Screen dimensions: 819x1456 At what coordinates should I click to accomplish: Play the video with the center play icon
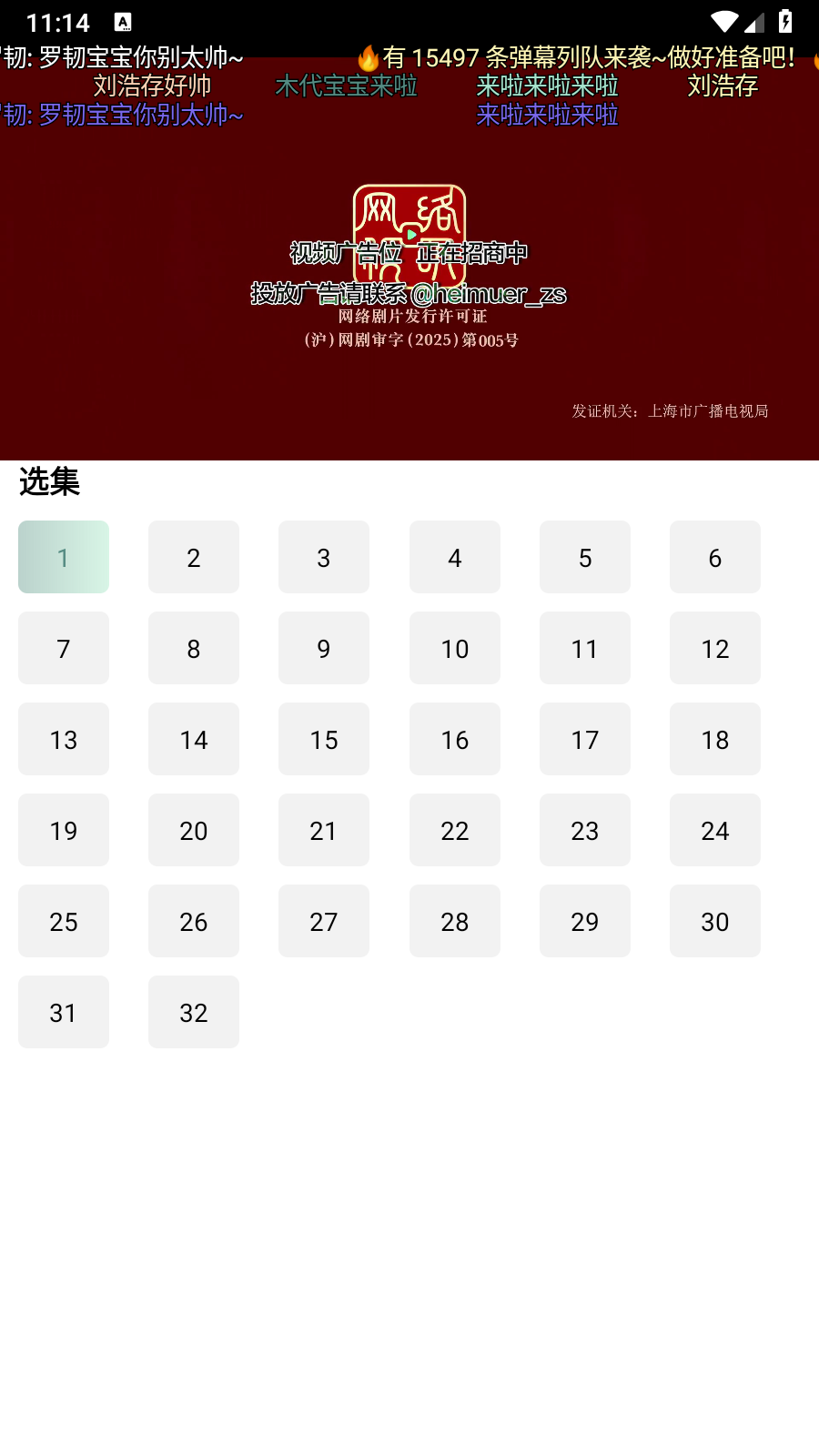click(410, 235)
